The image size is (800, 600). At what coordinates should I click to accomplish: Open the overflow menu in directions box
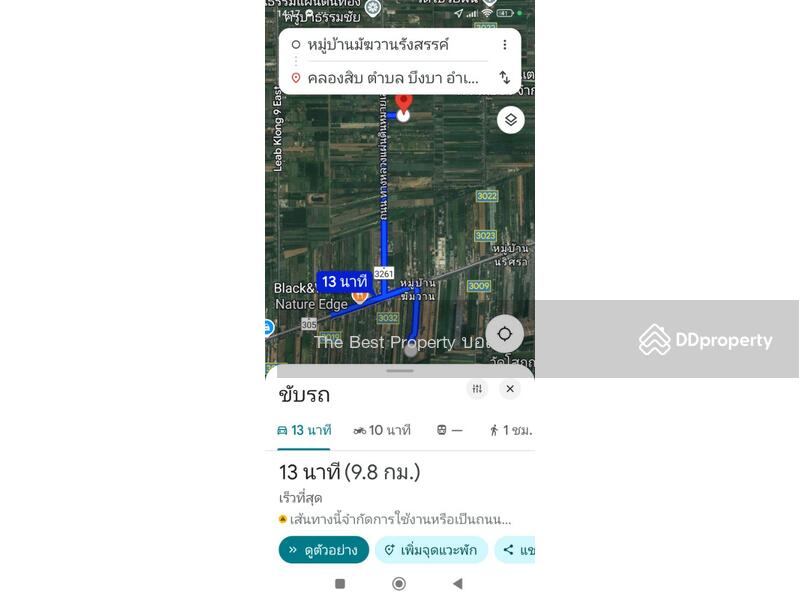click(x=505, y=45)
